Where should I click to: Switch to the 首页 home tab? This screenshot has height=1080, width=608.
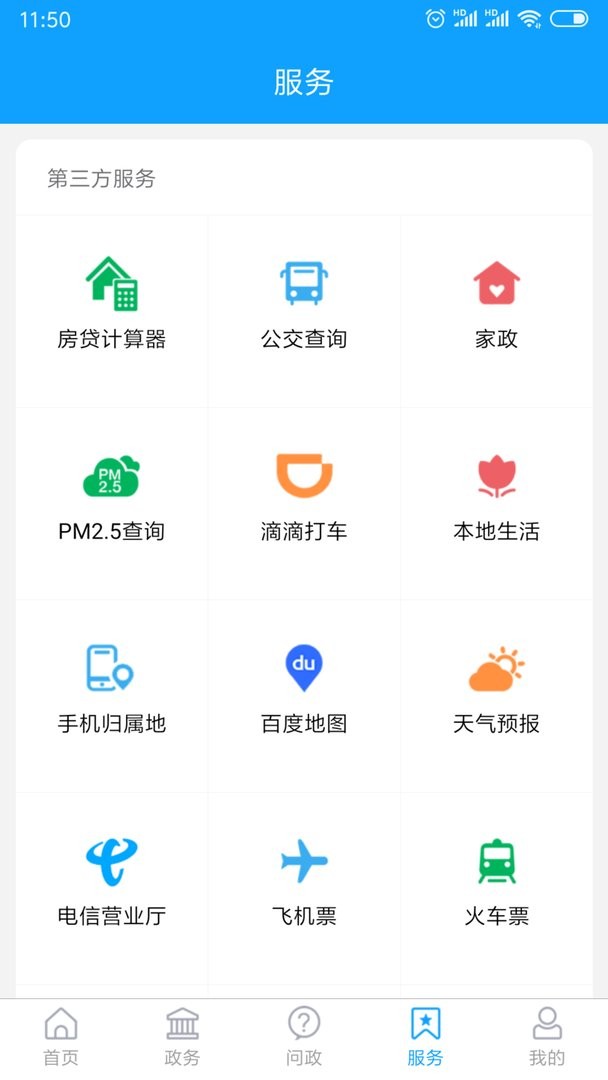(61, 1037)
